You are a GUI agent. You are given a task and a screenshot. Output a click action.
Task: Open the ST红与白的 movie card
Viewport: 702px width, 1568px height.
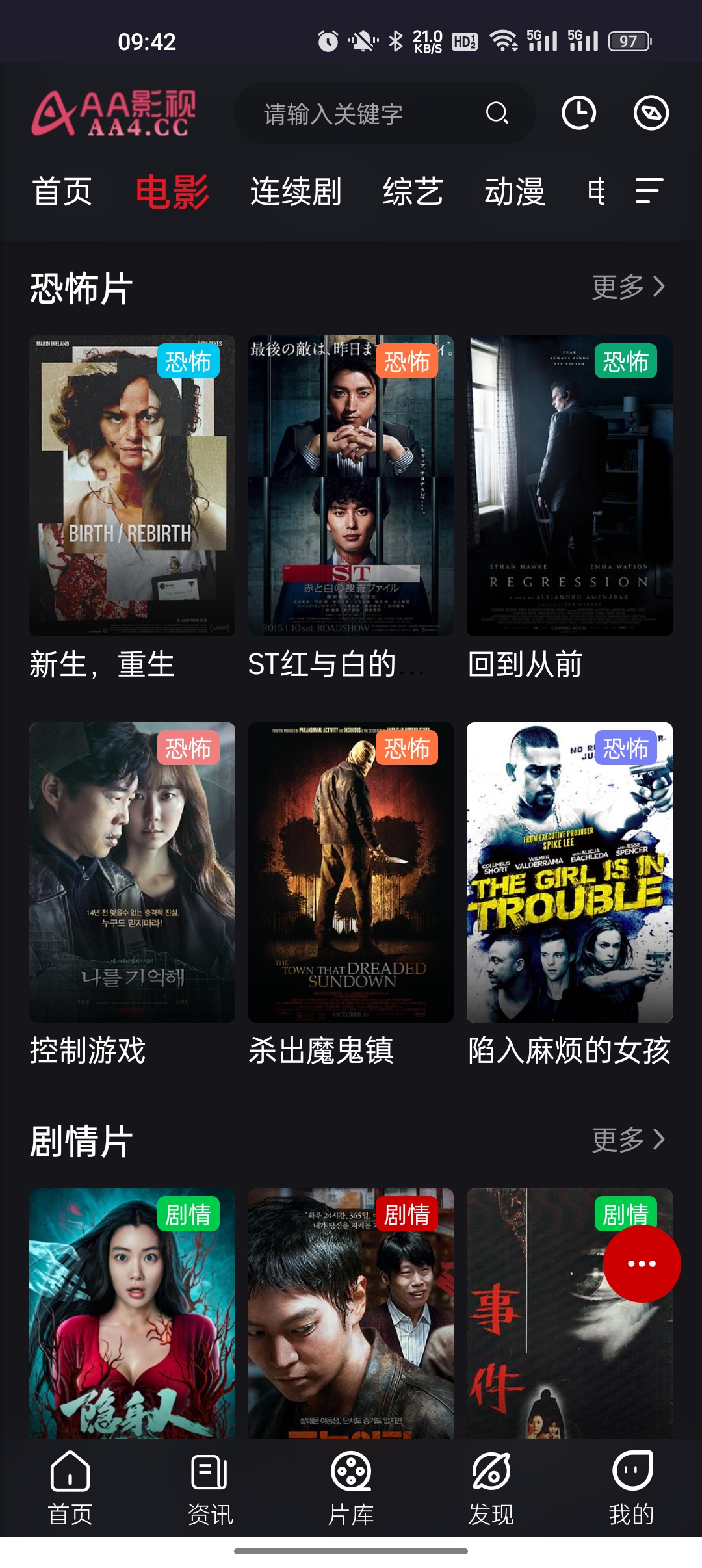click(350, 486)
